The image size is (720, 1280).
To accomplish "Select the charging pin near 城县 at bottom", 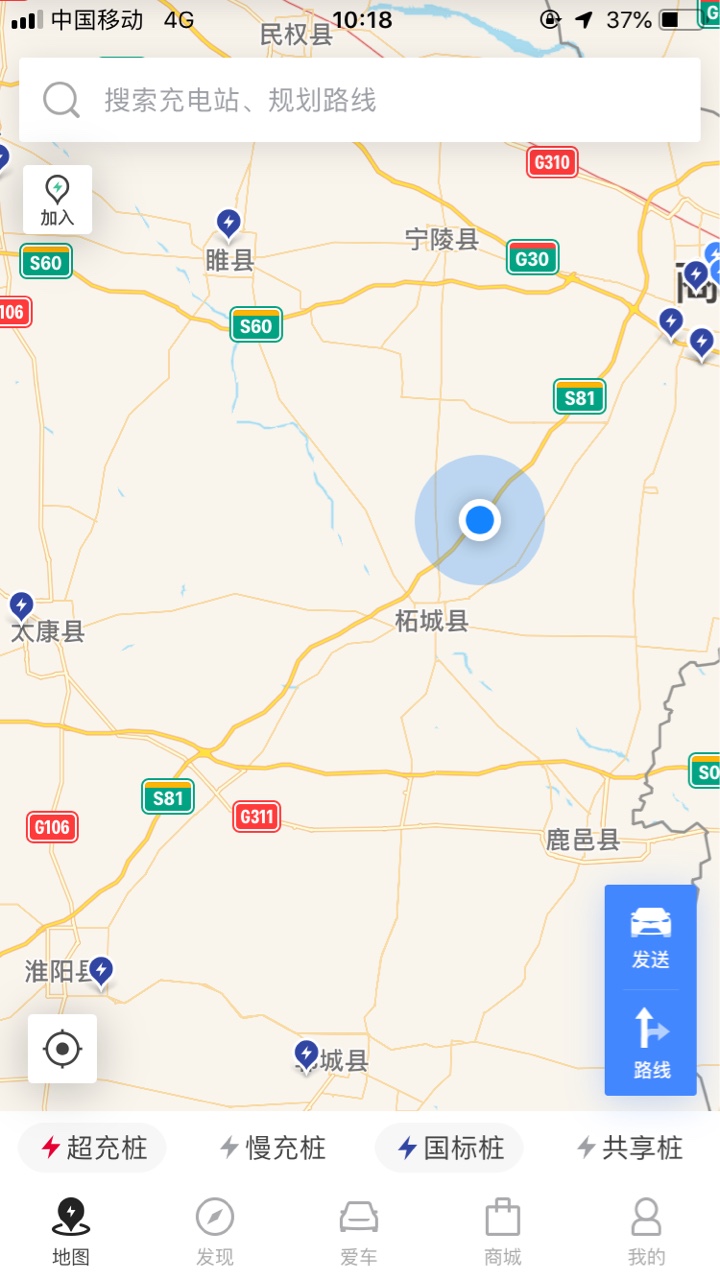I will click(x=306, y=1053).
